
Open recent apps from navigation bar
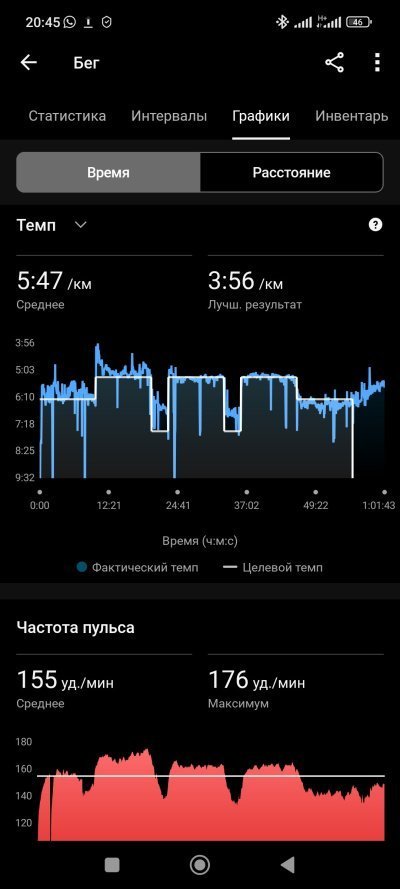(x=112, y=865)
